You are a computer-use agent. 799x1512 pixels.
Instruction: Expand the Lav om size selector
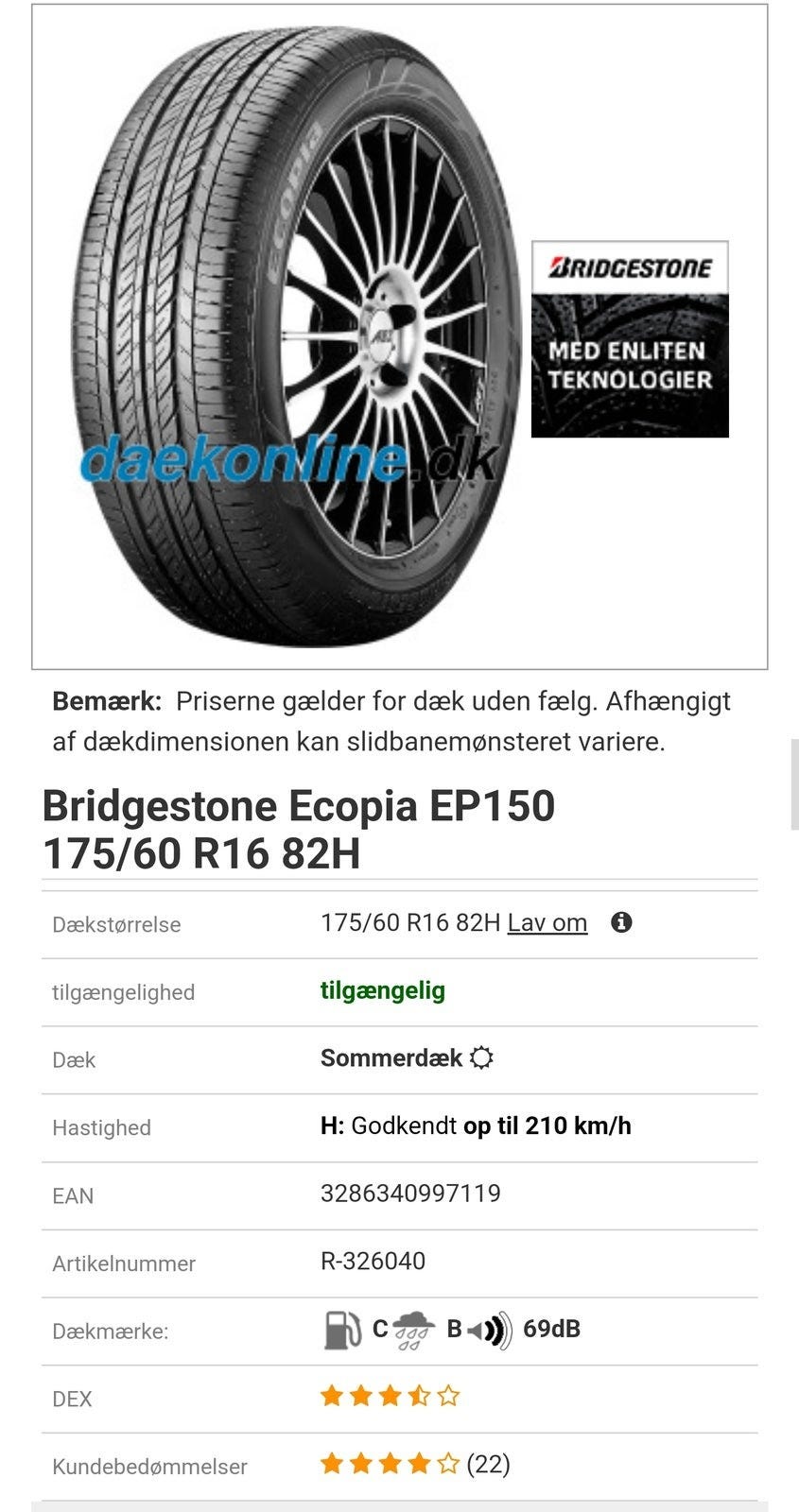pos(547,923)
